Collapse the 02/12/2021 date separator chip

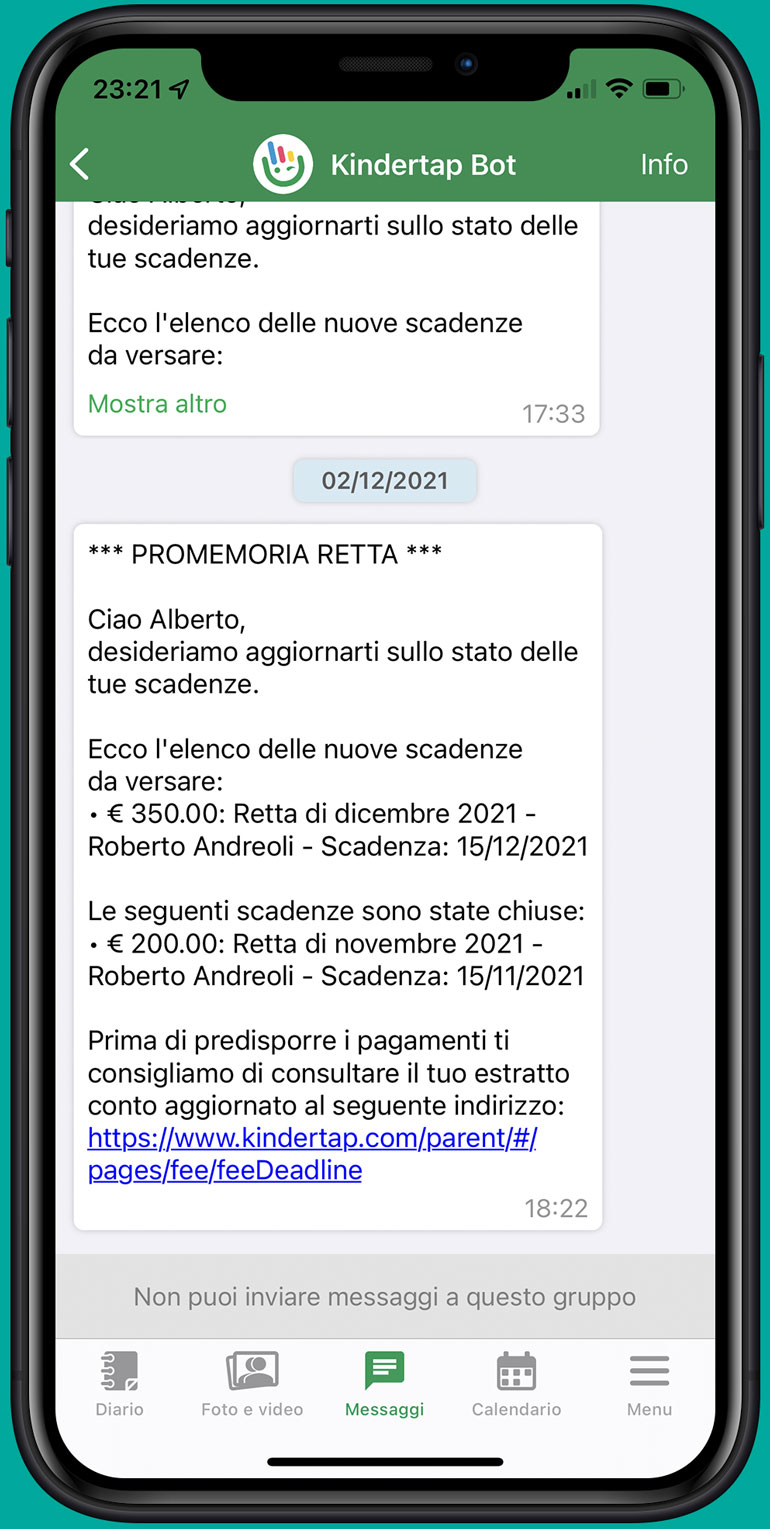(384, 480)
